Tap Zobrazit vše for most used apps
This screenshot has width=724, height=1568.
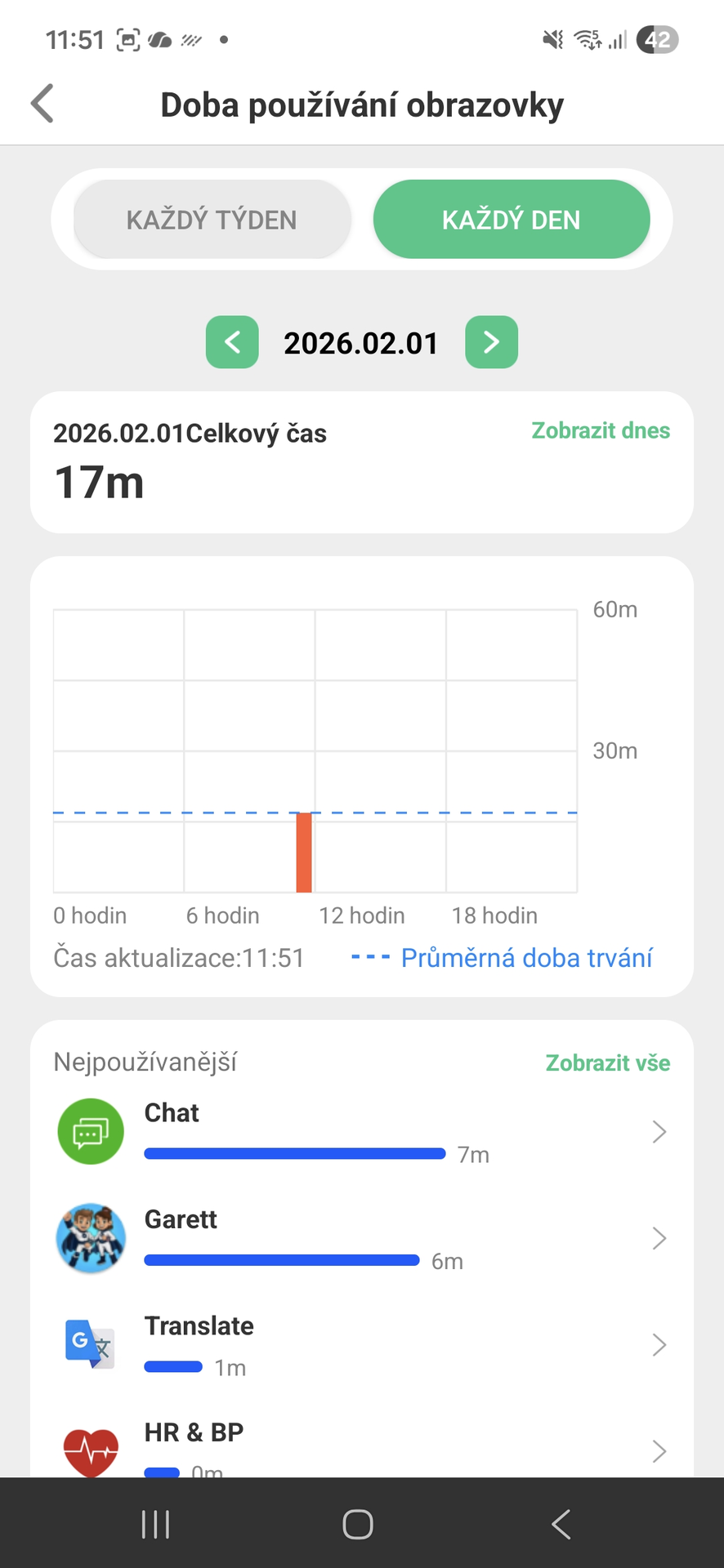pyautogui.click(x=607, y=1062)
